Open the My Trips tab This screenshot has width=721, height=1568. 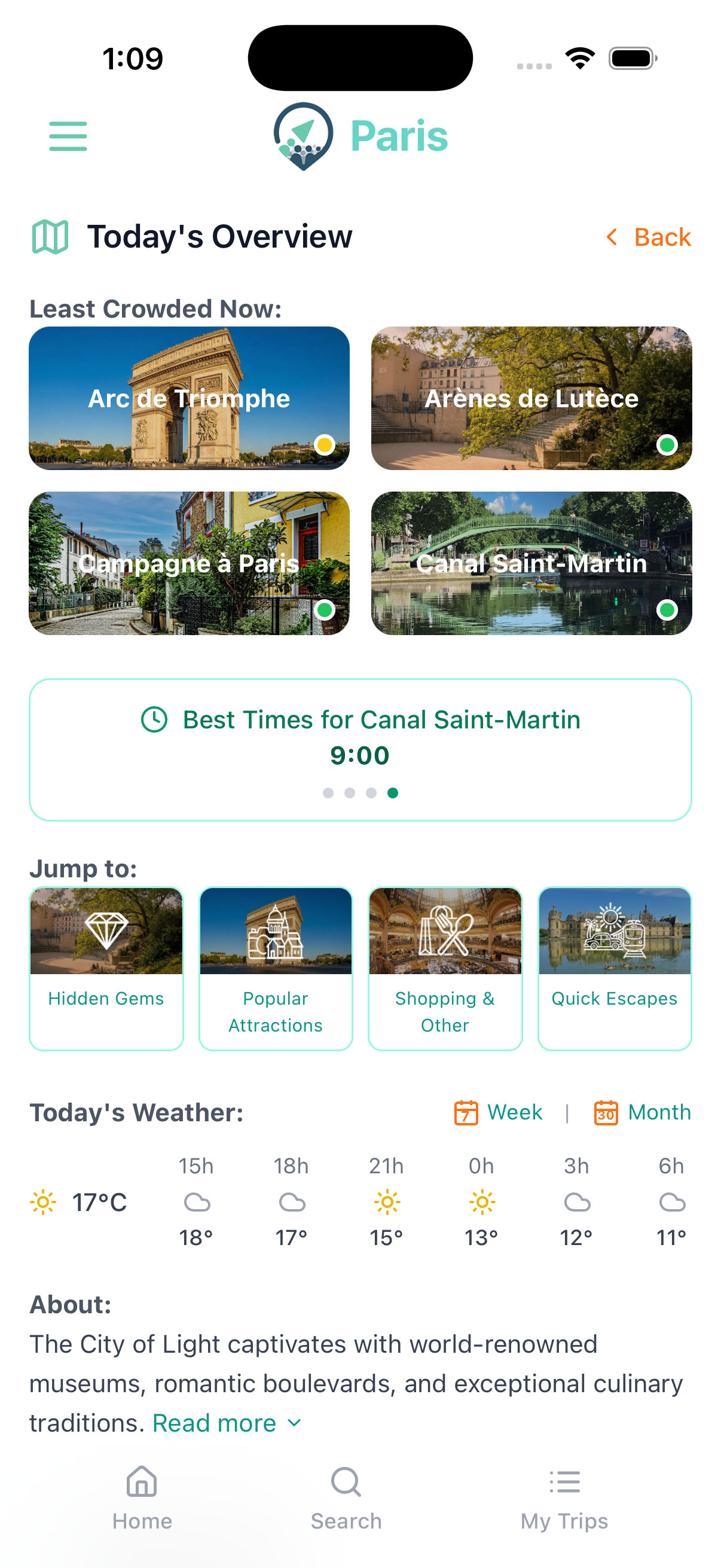coord(563,1503)
